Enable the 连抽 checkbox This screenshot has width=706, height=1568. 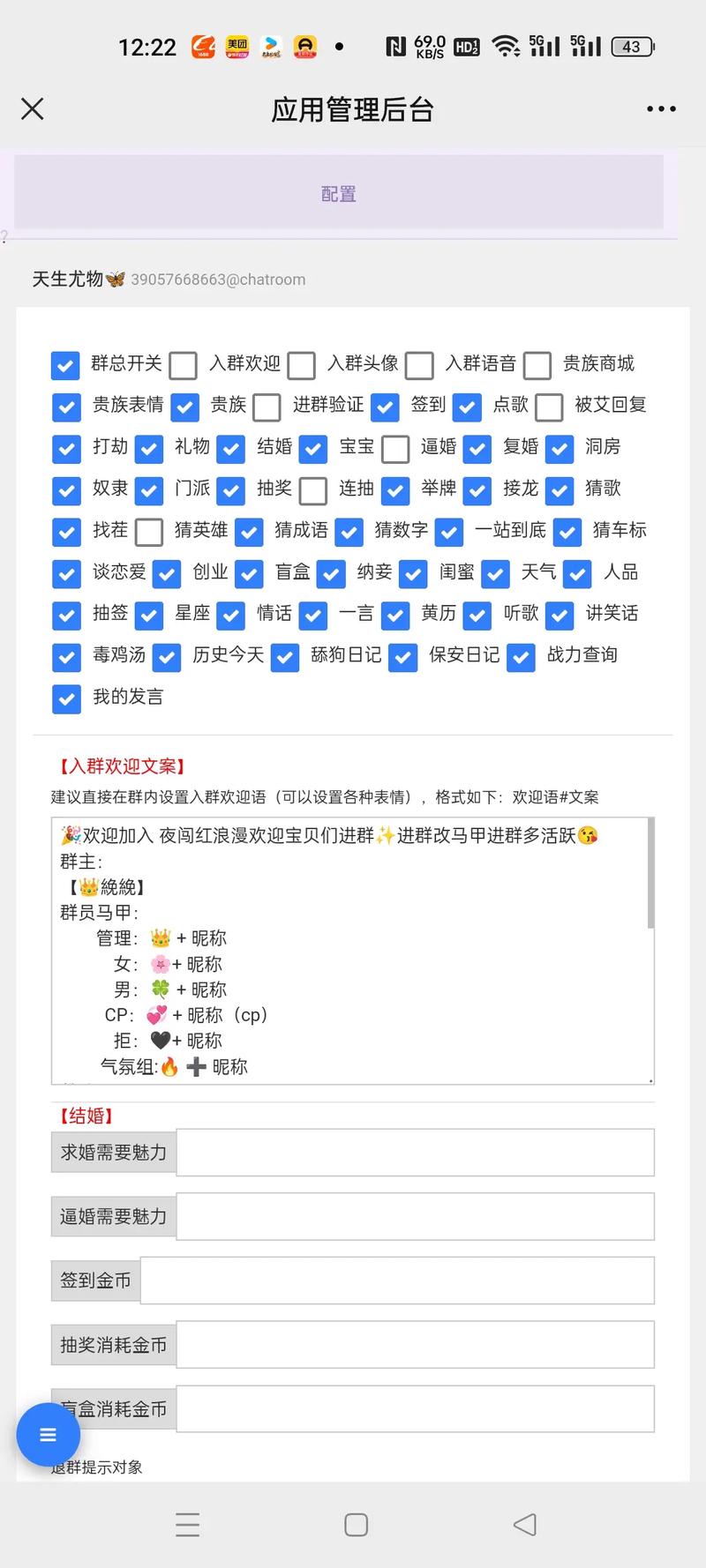(313, 490)
